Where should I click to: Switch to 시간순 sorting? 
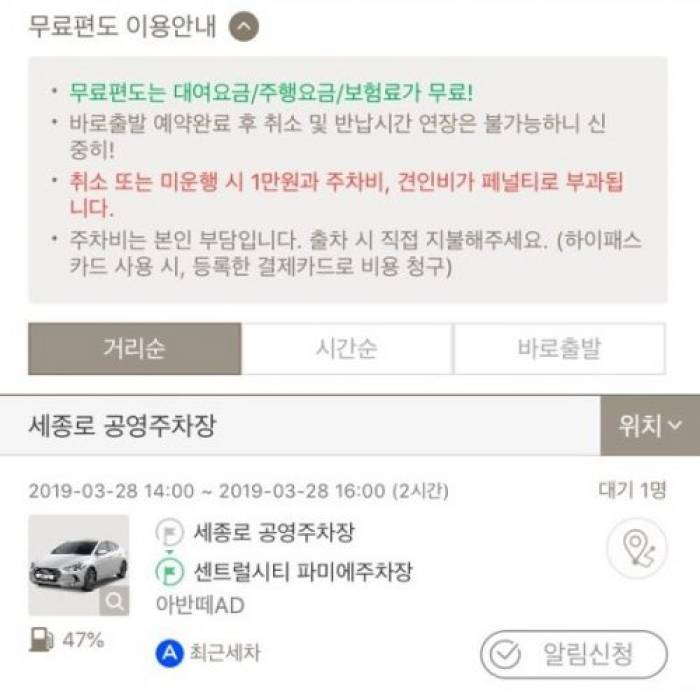pos(346,349)
